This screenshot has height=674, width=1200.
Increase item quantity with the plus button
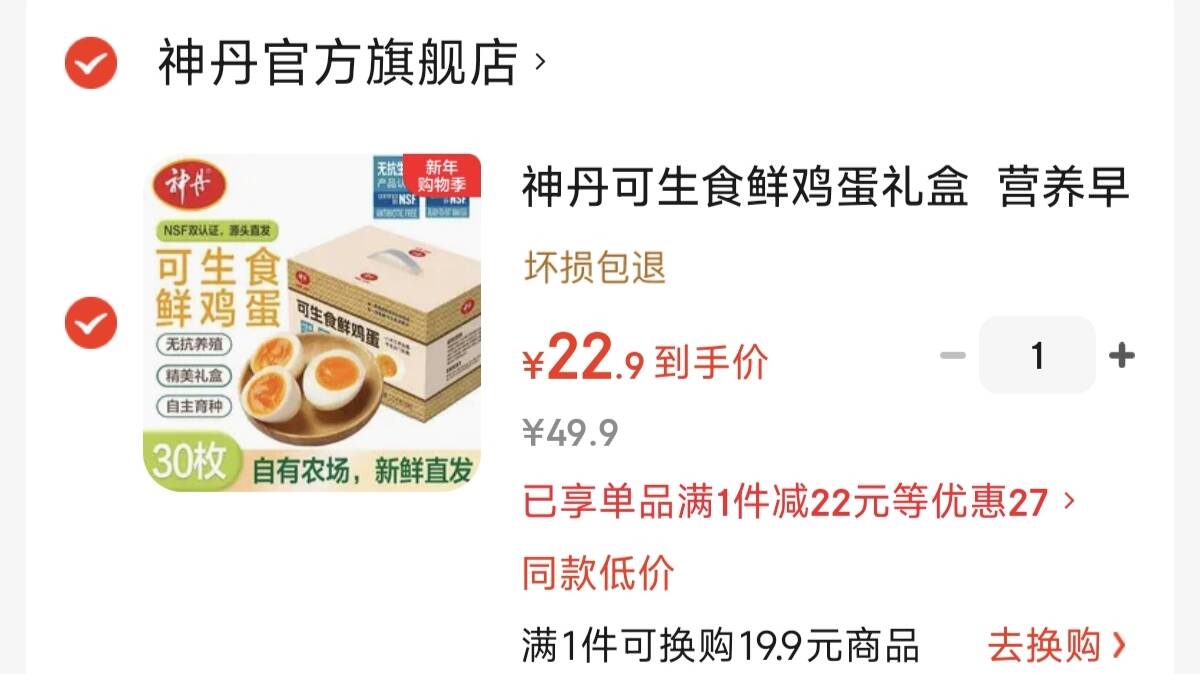[x=1122, y=355]
